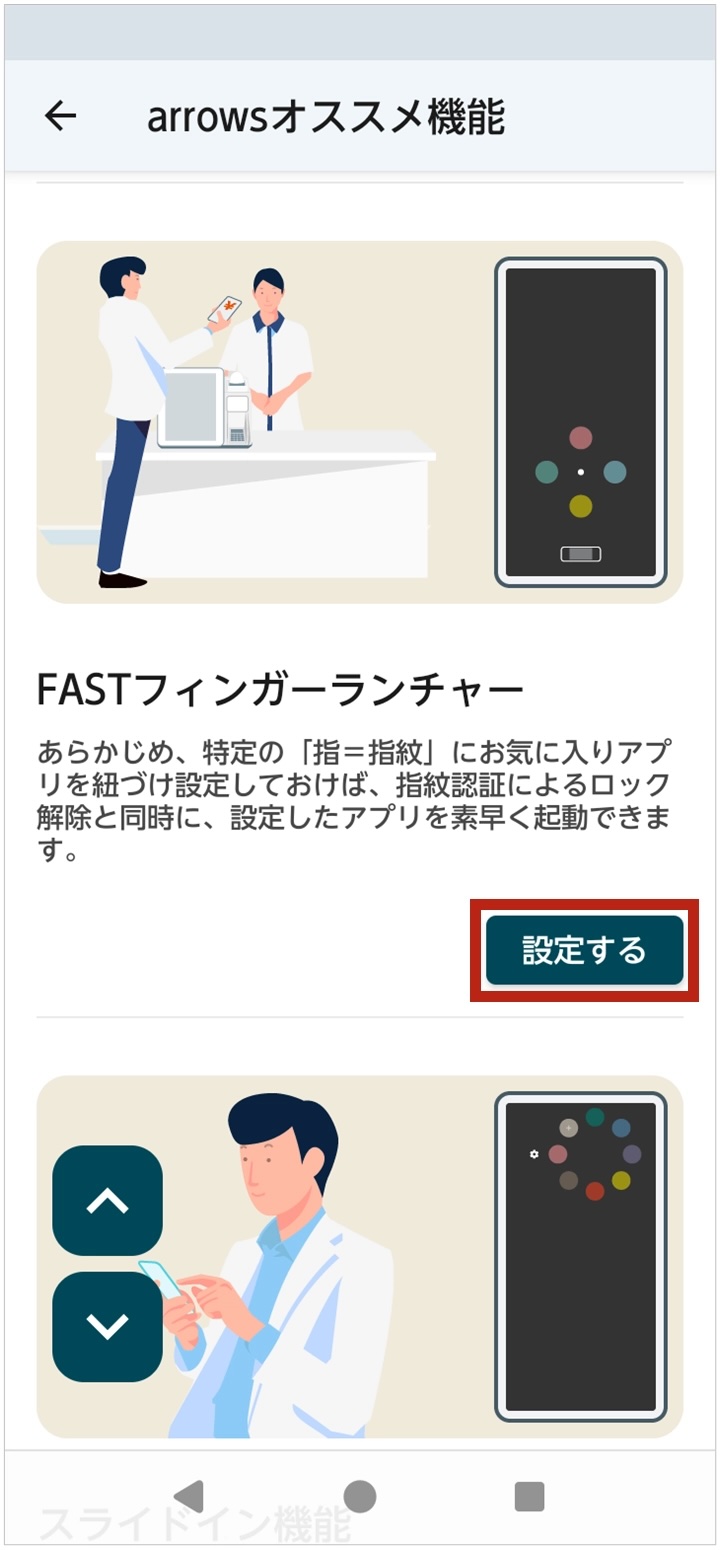Tap the system back button
Image resolution: width=720 pixels, height=1550 pixels.
(188, 1496)
